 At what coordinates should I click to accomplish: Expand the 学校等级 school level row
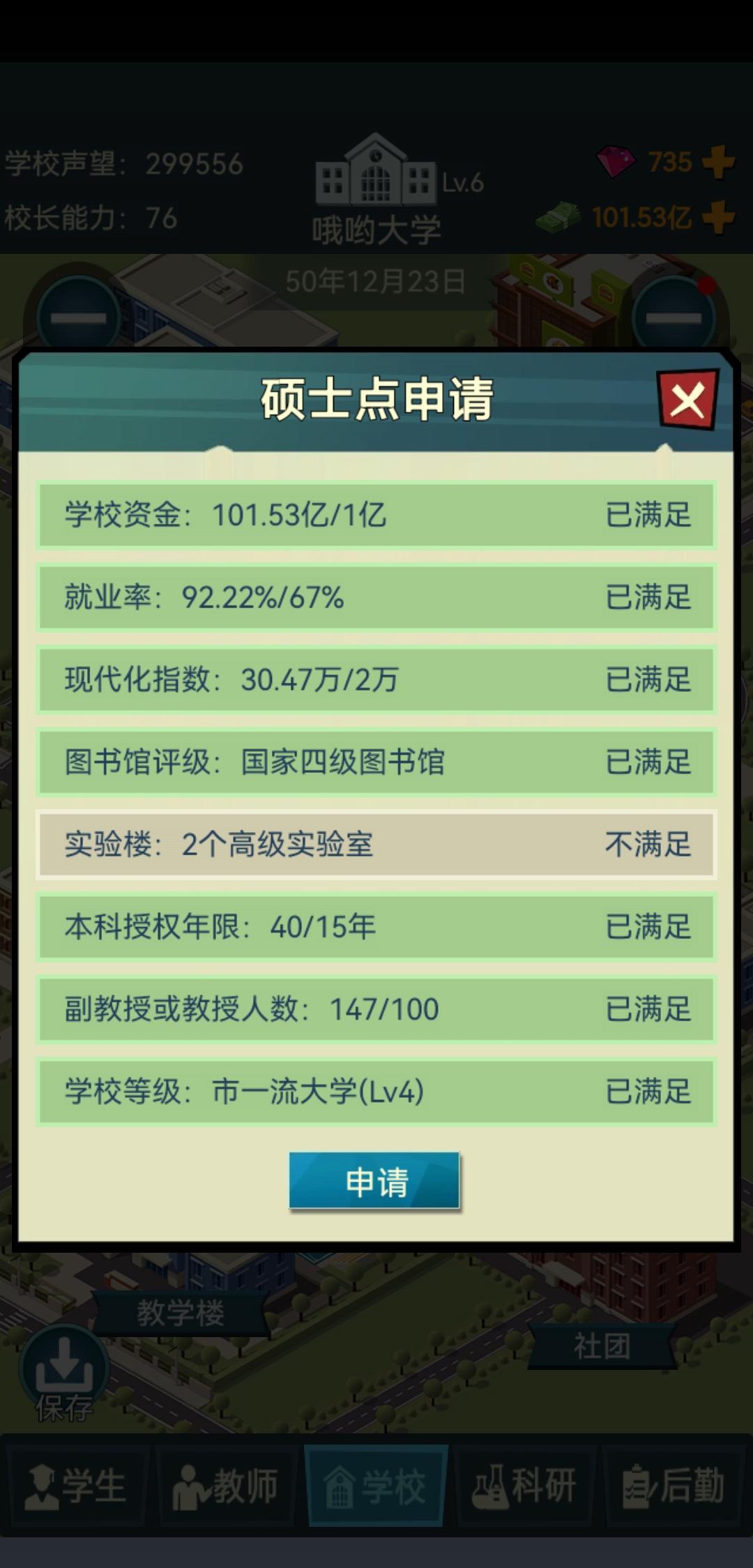click(x=376, y=1092)
